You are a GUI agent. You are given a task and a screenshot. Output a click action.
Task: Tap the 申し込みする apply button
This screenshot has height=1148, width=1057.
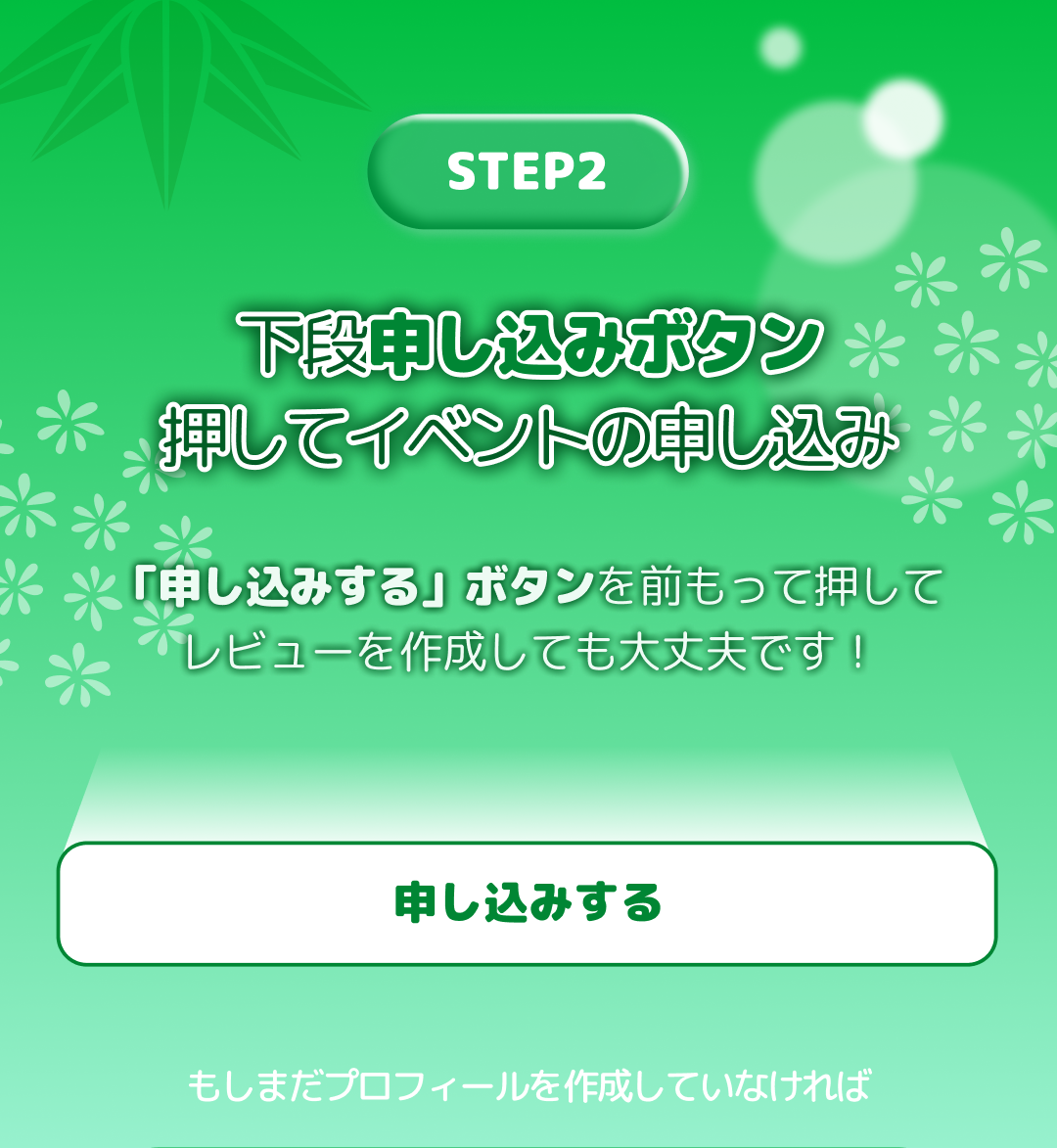528,903
